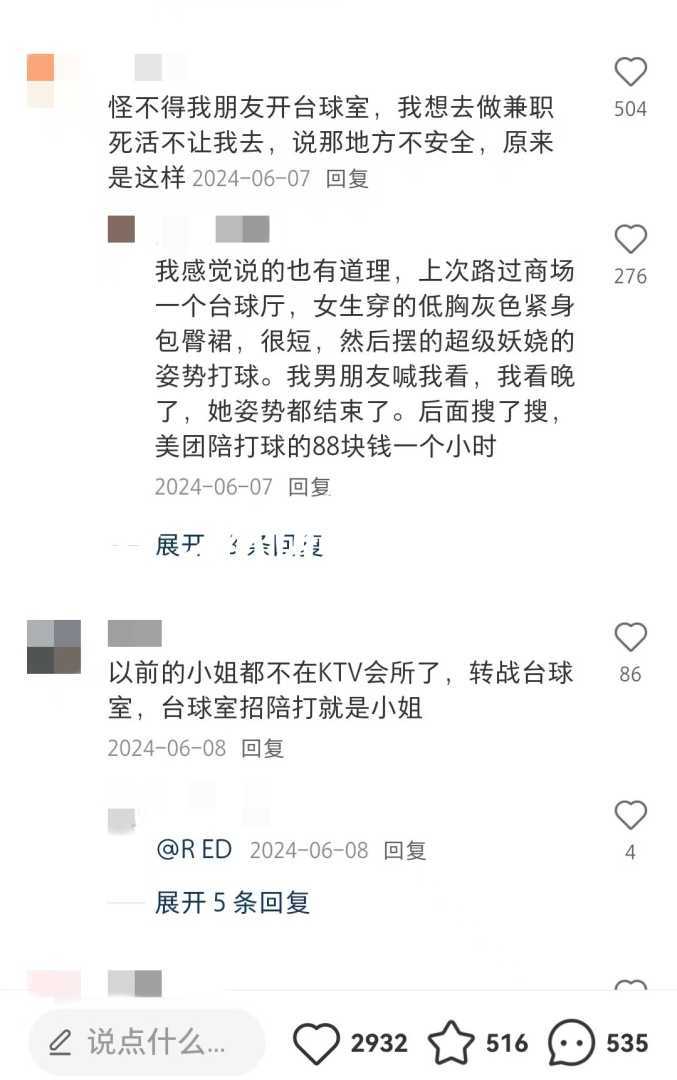This screenshot has width=677, height=1080.
Task: Open the @R ED mention link
Action: pos(194,850)
